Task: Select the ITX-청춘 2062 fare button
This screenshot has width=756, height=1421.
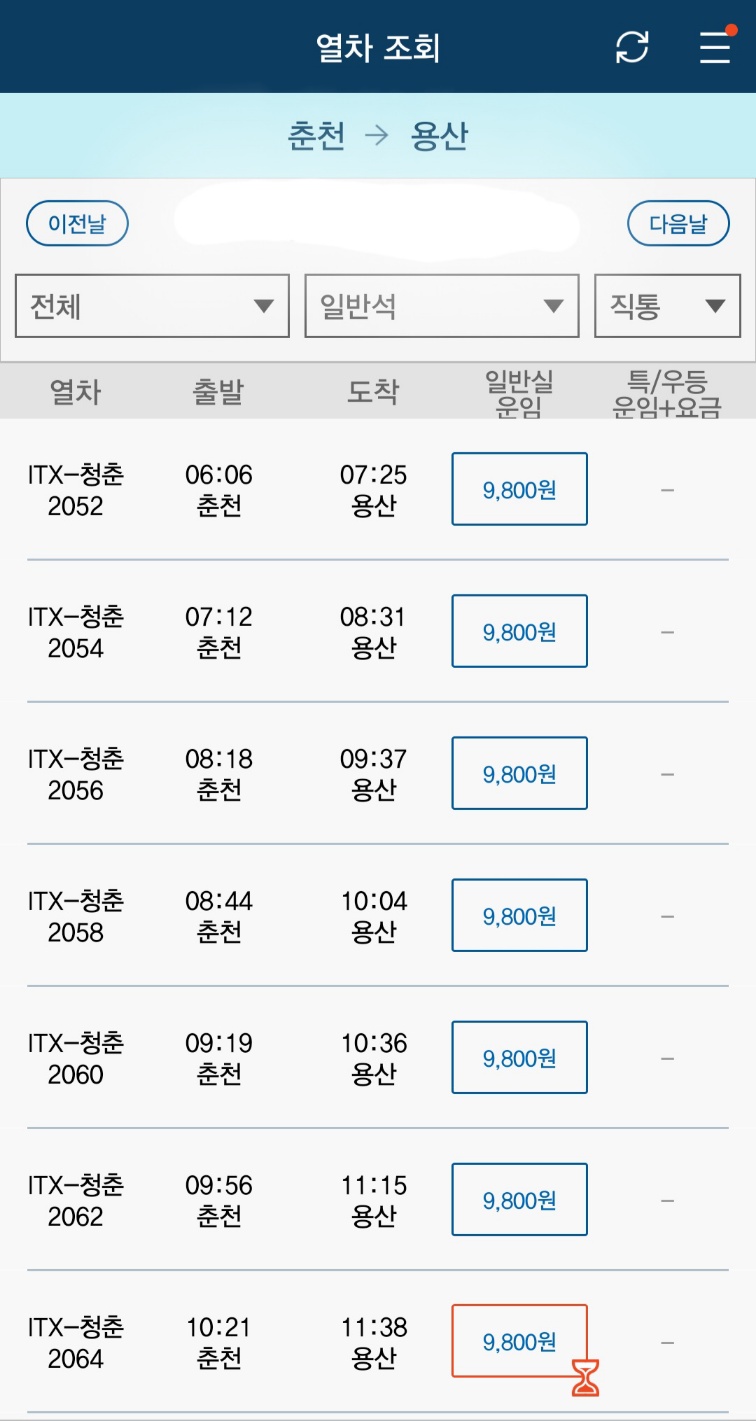Action: tap(519, 1199)
